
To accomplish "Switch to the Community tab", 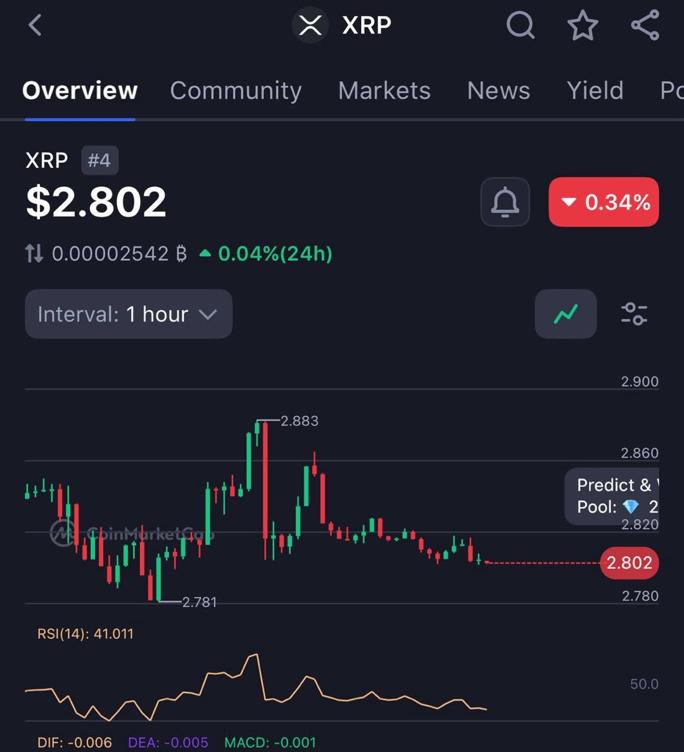I will (x=236, y=90).
